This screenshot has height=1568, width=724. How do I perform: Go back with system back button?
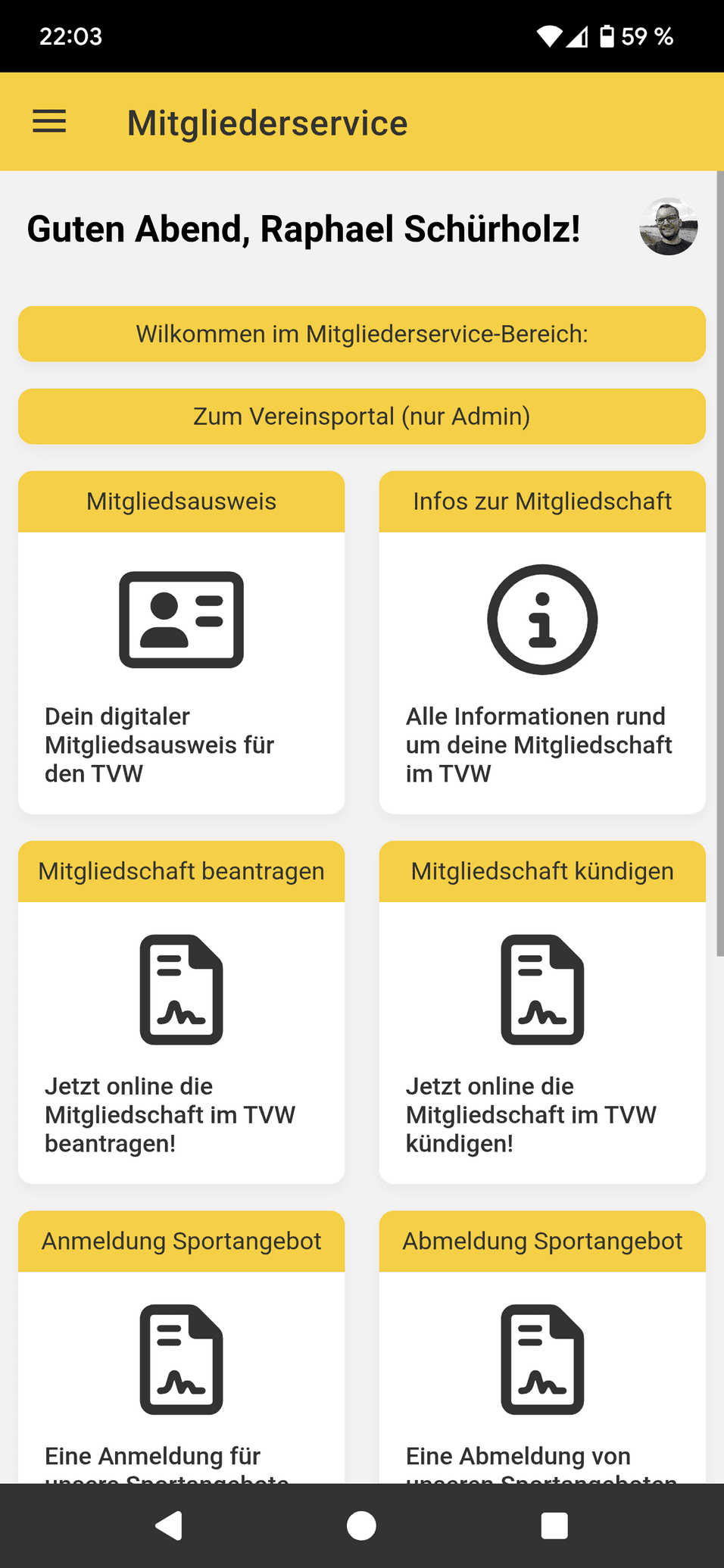click(x=169, y=1526)
